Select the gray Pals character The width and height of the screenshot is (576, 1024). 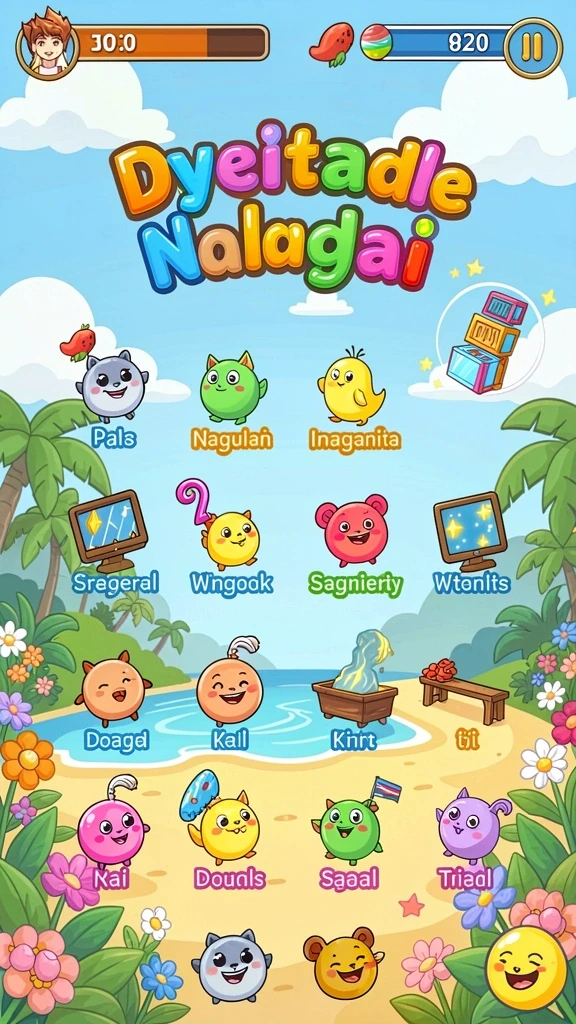(x=112, y=385)
